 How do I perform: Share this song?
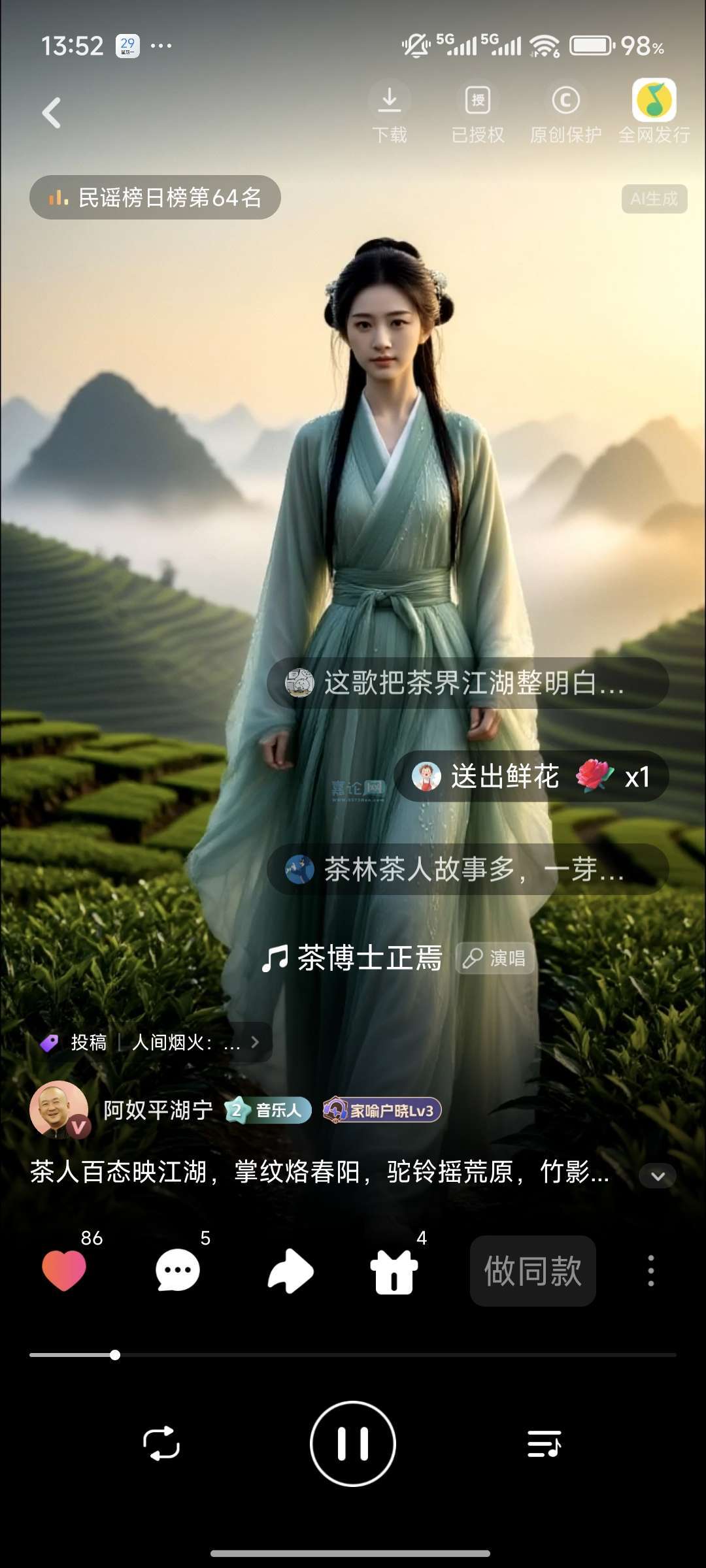coord(290,1270)
